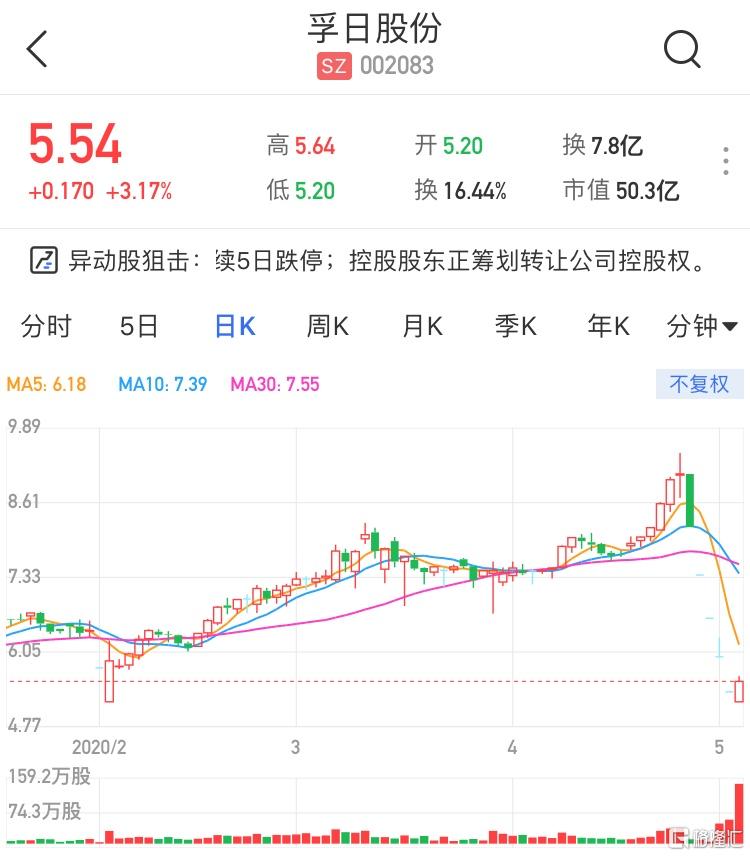750x856 pixels.
Task: Switch to the 年K chart tab
Action: tap(608, 326)
